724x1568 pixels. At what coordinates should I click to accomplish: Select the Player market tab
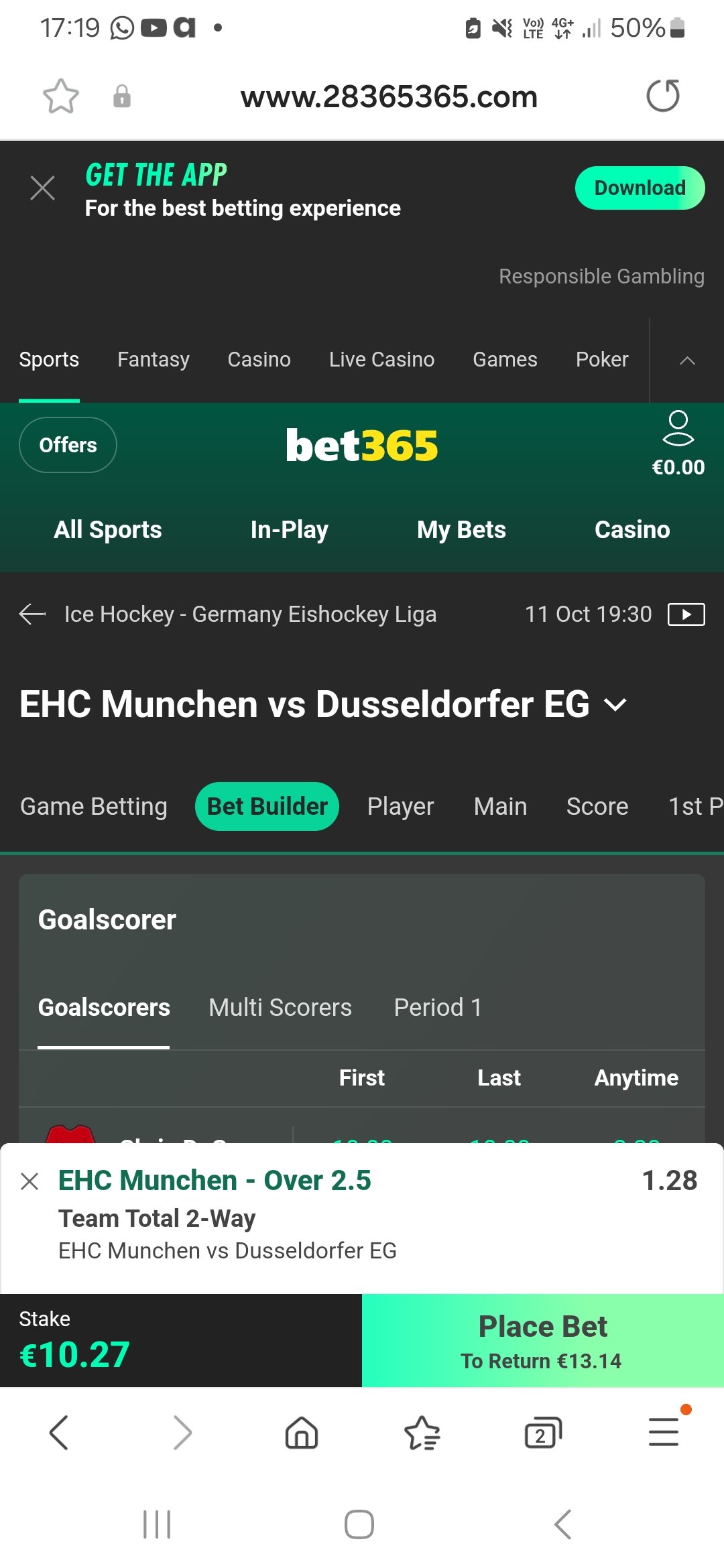(400, 807)
